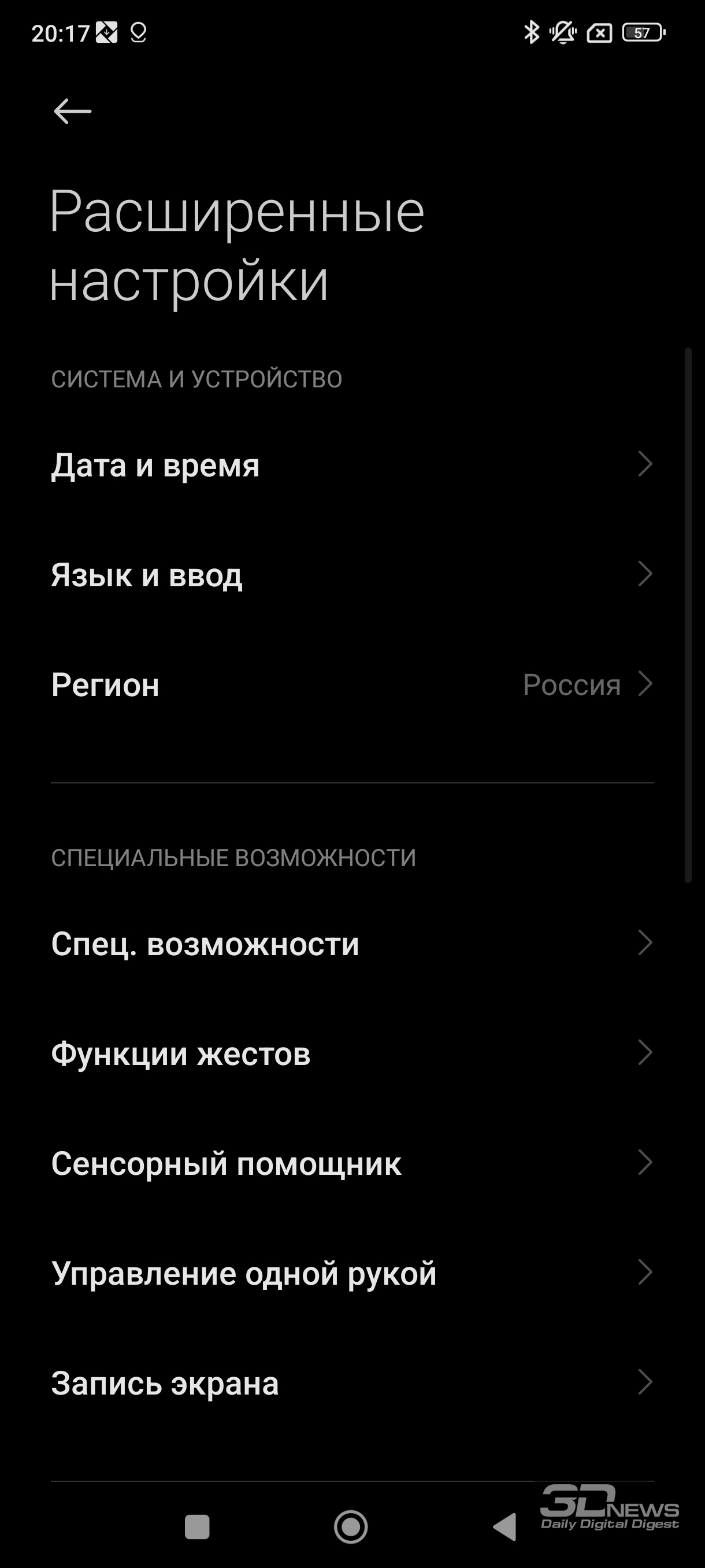Open Дата и время settings
Screen dimensions: 705x1568
pyautogui.click(x=352, y=465)
